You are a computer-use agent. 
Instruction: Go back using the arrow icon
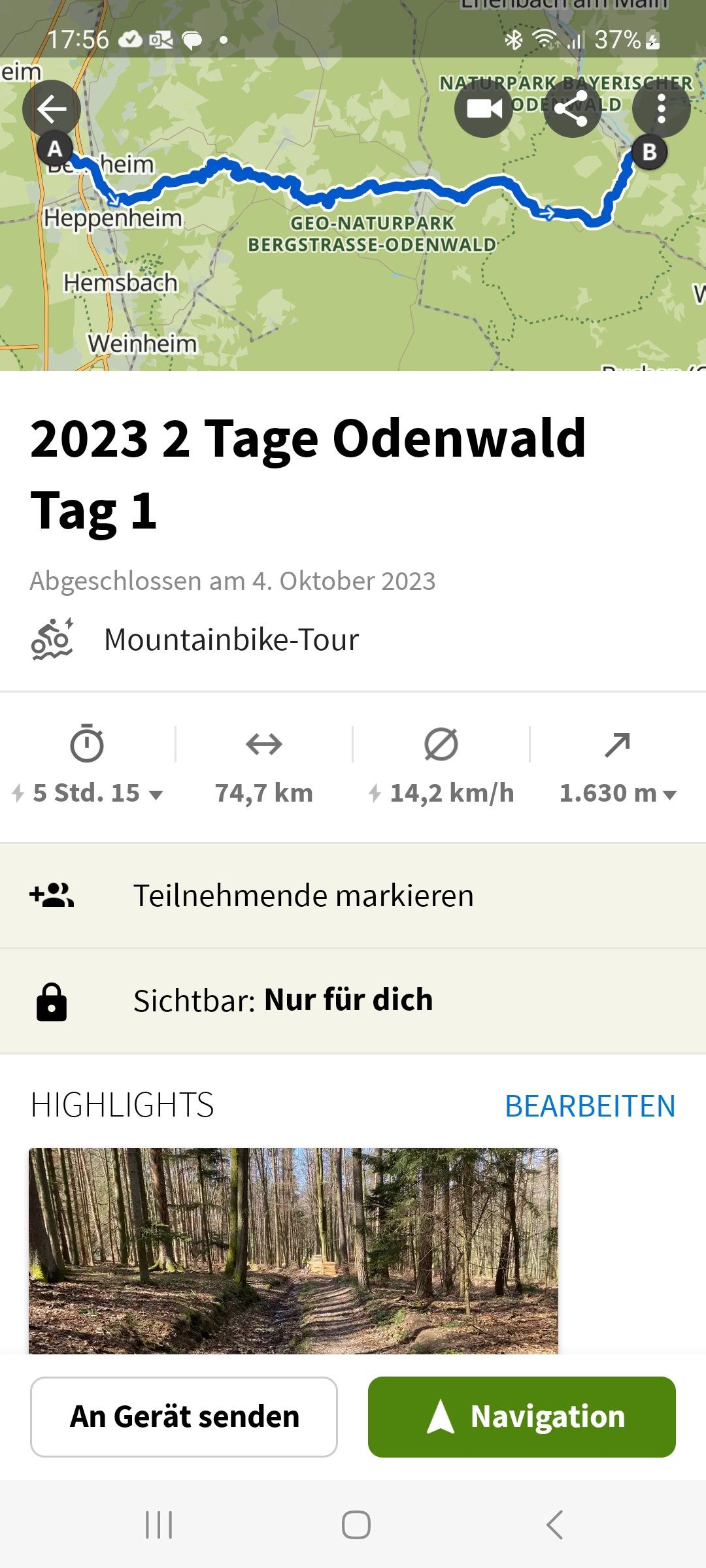[x=52, y=109]
